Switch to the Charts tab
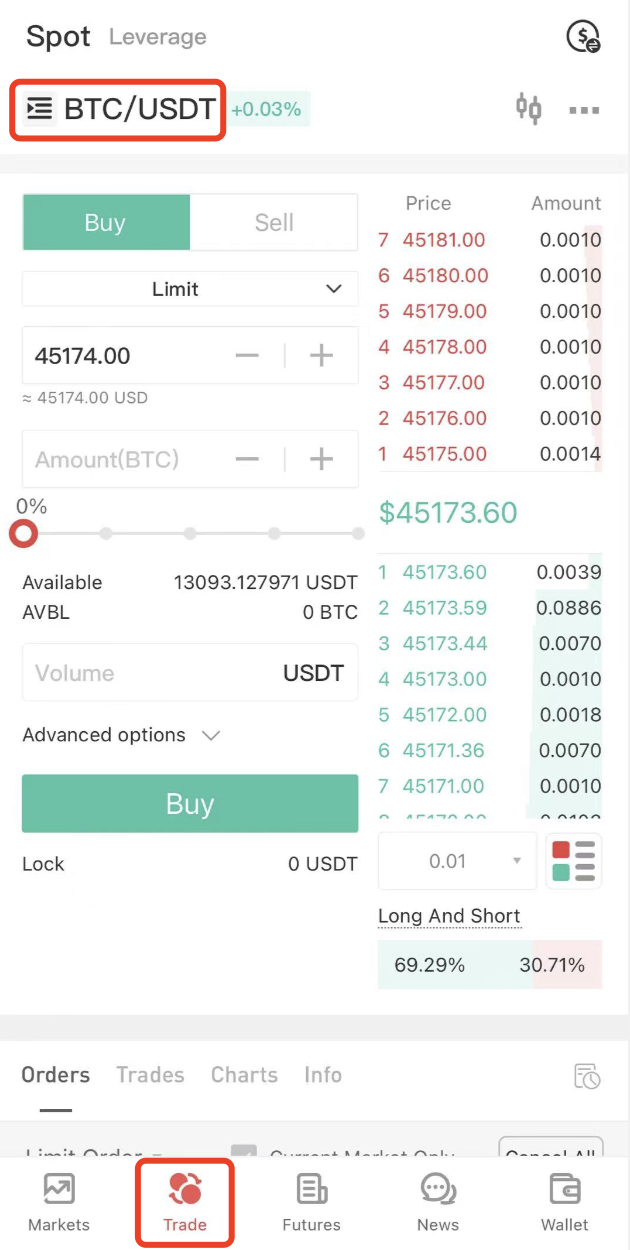The height and width of the screenshot is (1250, 630). point(244,1075)
